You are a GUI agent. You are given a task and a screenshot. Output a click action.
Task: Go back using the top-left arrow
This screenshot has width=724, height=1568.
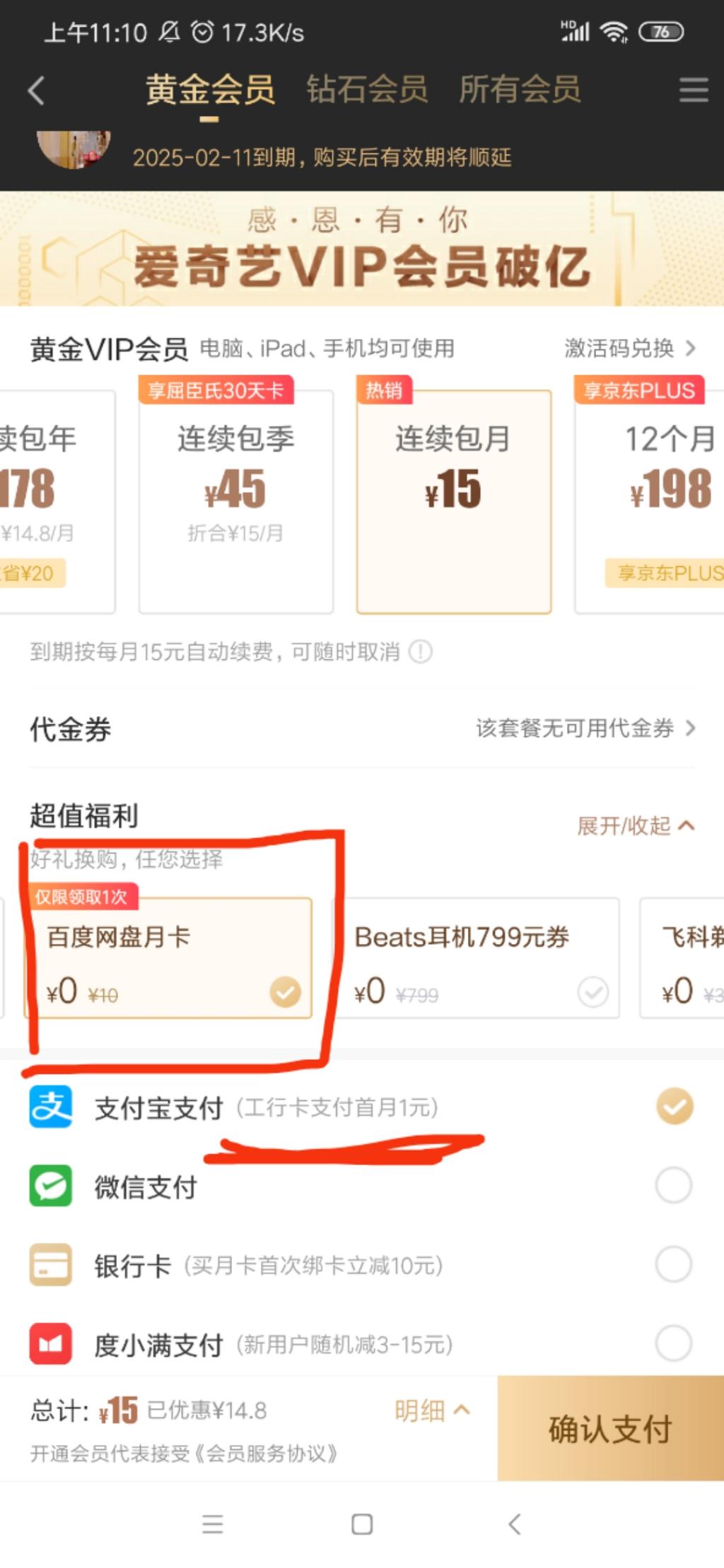(x=37, y=91)
